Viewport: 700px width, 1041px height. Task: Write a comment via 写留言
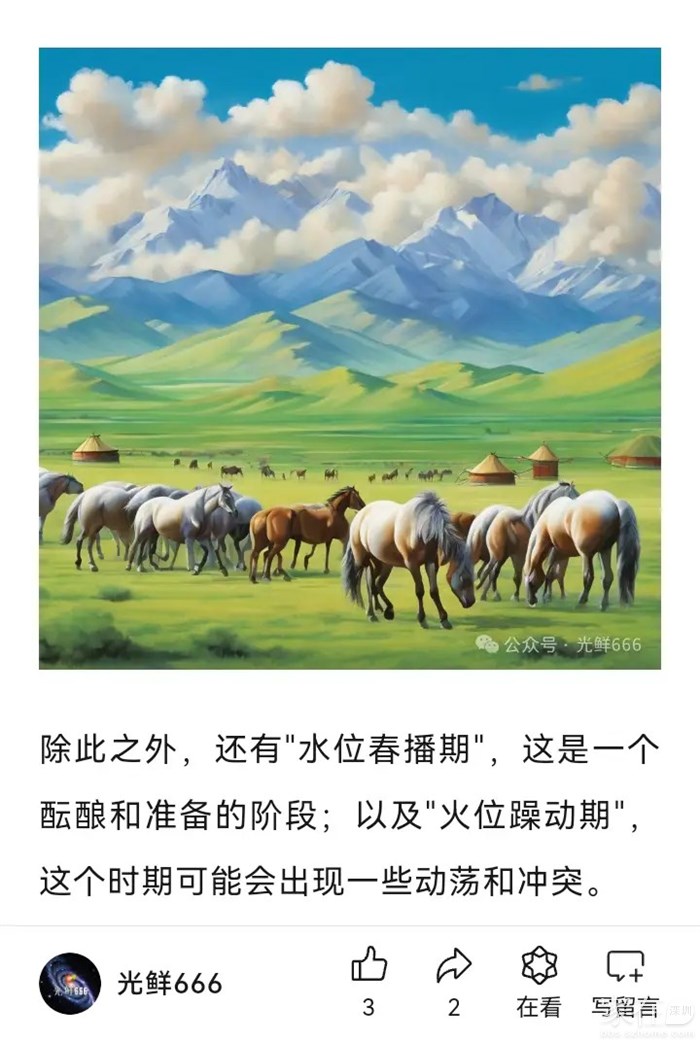point(626,967)
